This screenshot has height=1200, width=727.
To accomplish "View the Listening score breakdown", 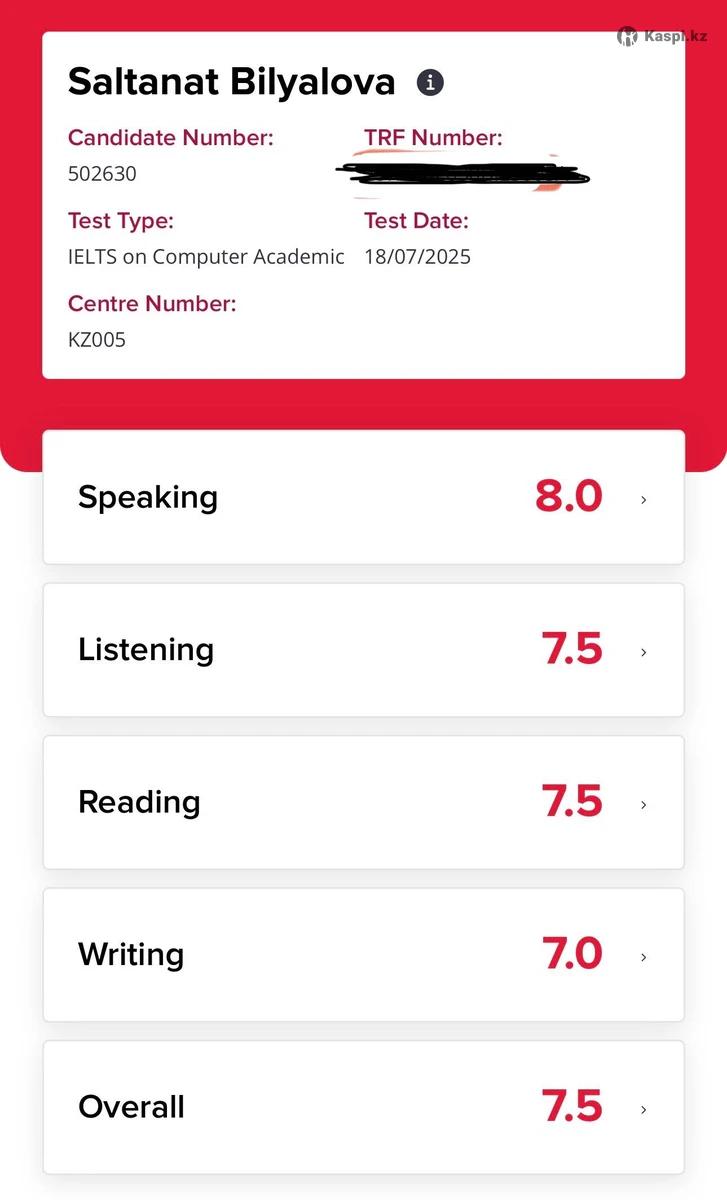I will coord(363,650).
